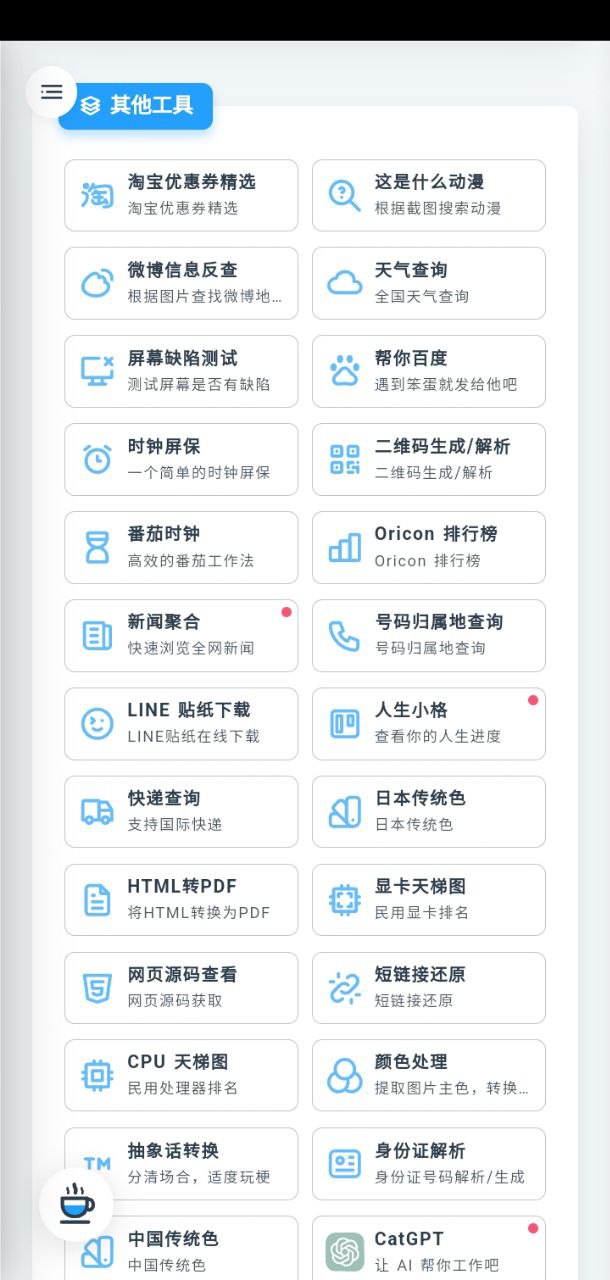The image size is (610, 1280).
Task: Open 天气查询 weather lookup
Action: point(429,283)
